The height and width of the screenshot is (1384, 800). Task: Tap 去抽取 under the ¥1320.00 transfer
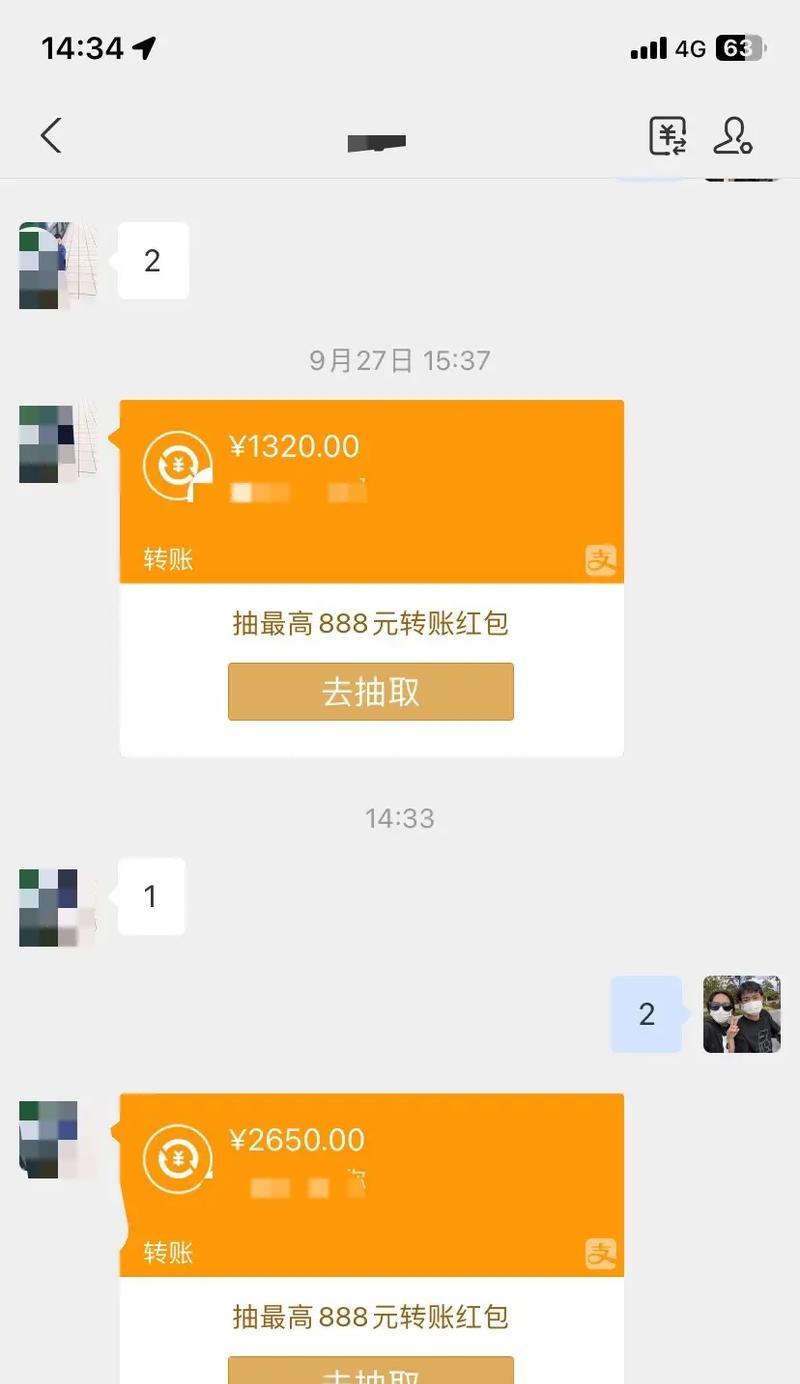pyautogui.click(x=371, y=691)
